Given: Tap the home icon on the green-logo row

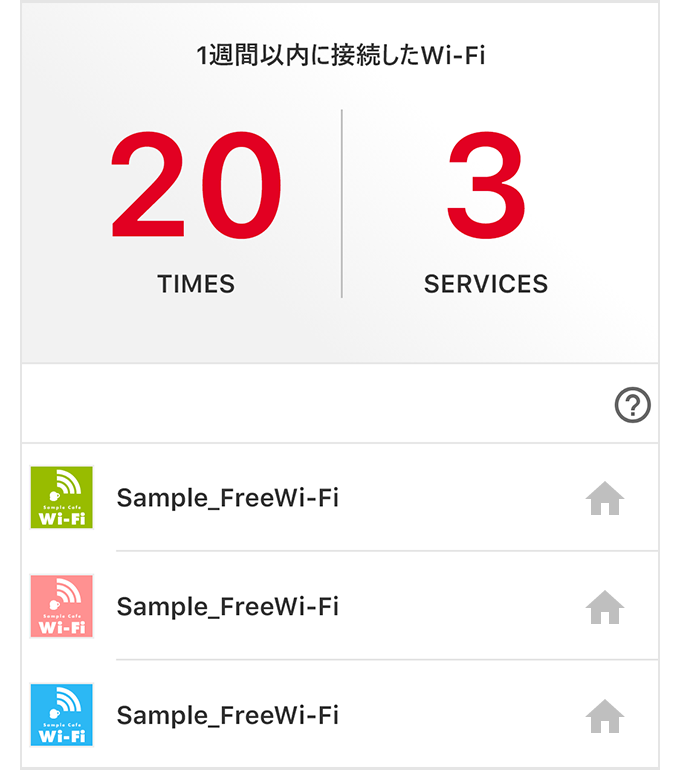Looking at the screenshot, I should pyautogui.click(x=605, y=498).
